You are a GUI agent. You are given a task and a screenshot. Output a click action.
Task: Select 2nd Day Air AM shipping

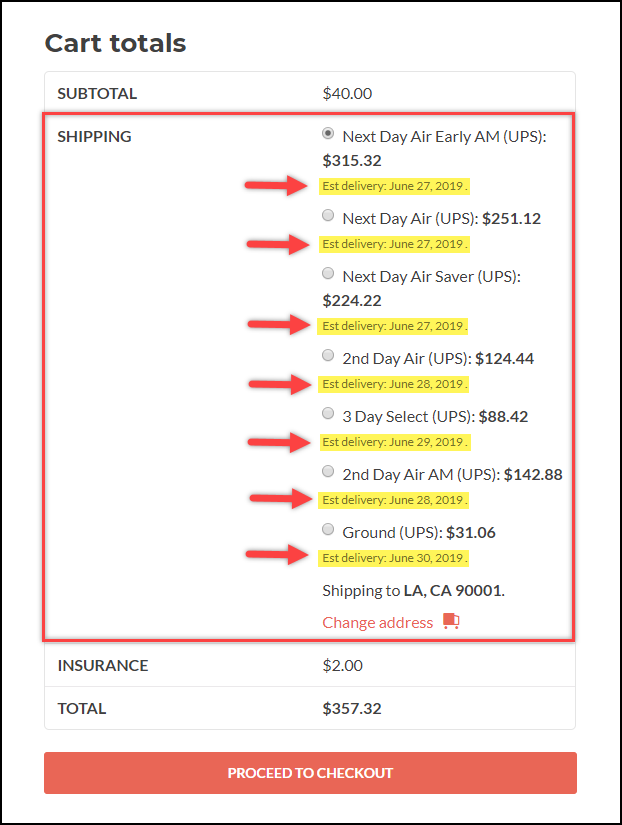(x=328, y=471)
